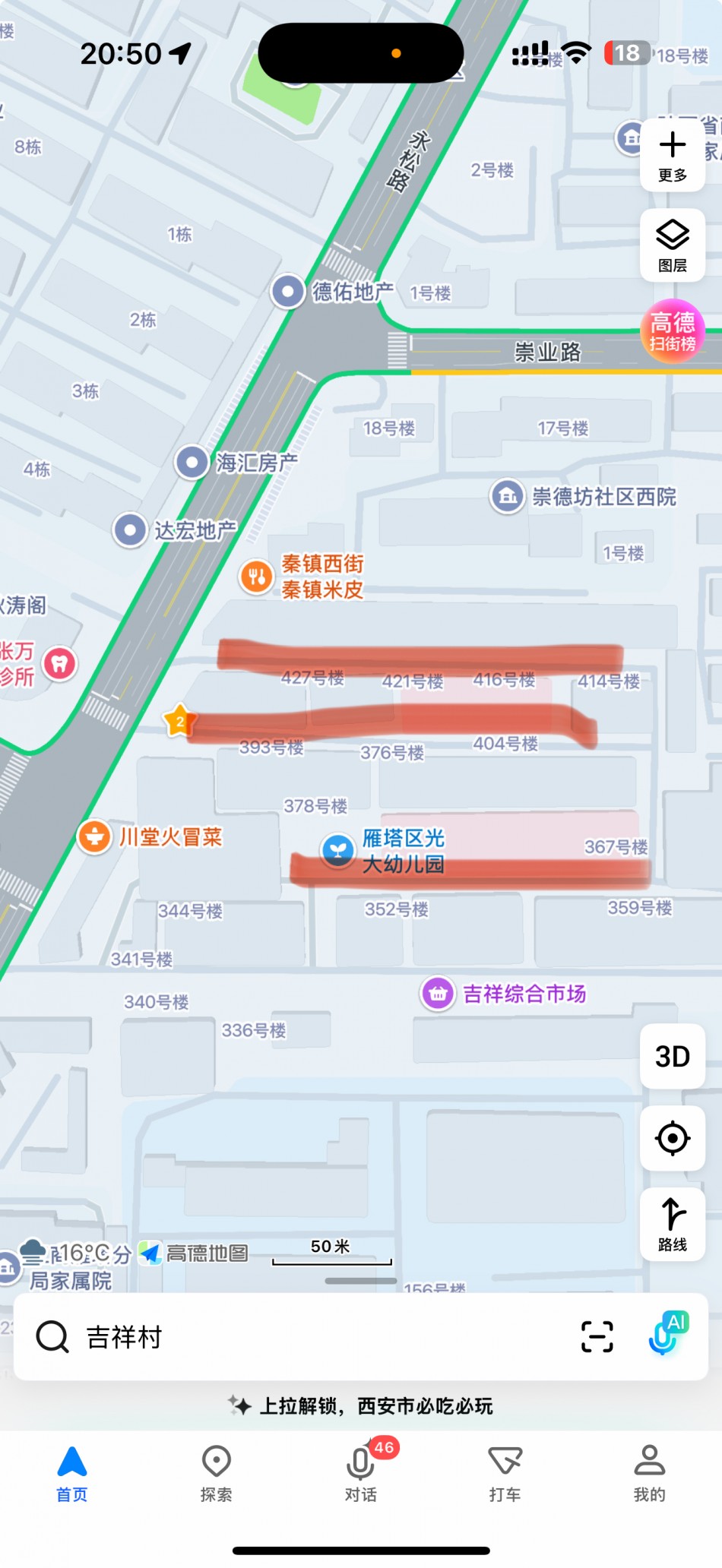Recenter map on my current location
This screenshot has height=1568, width=722.
[673, 1138]
